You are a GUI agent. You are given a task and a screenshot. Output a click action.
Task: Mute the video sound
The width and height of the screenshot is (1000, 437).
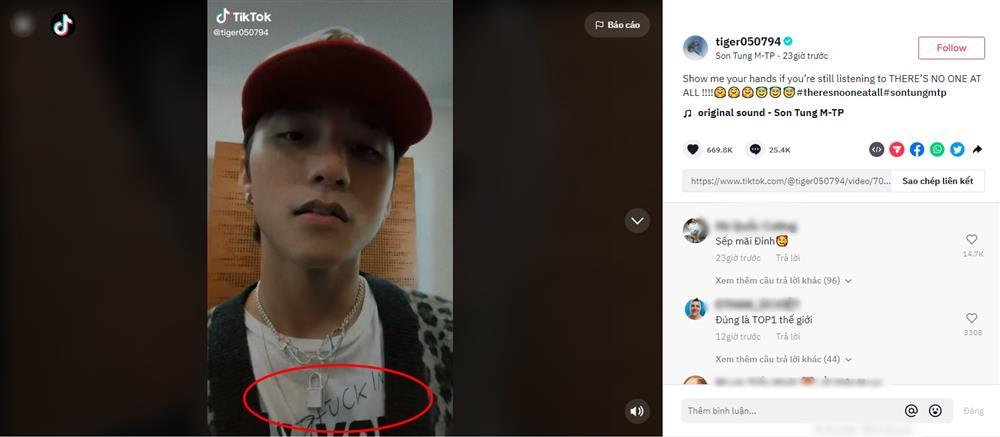pos(637,411)
